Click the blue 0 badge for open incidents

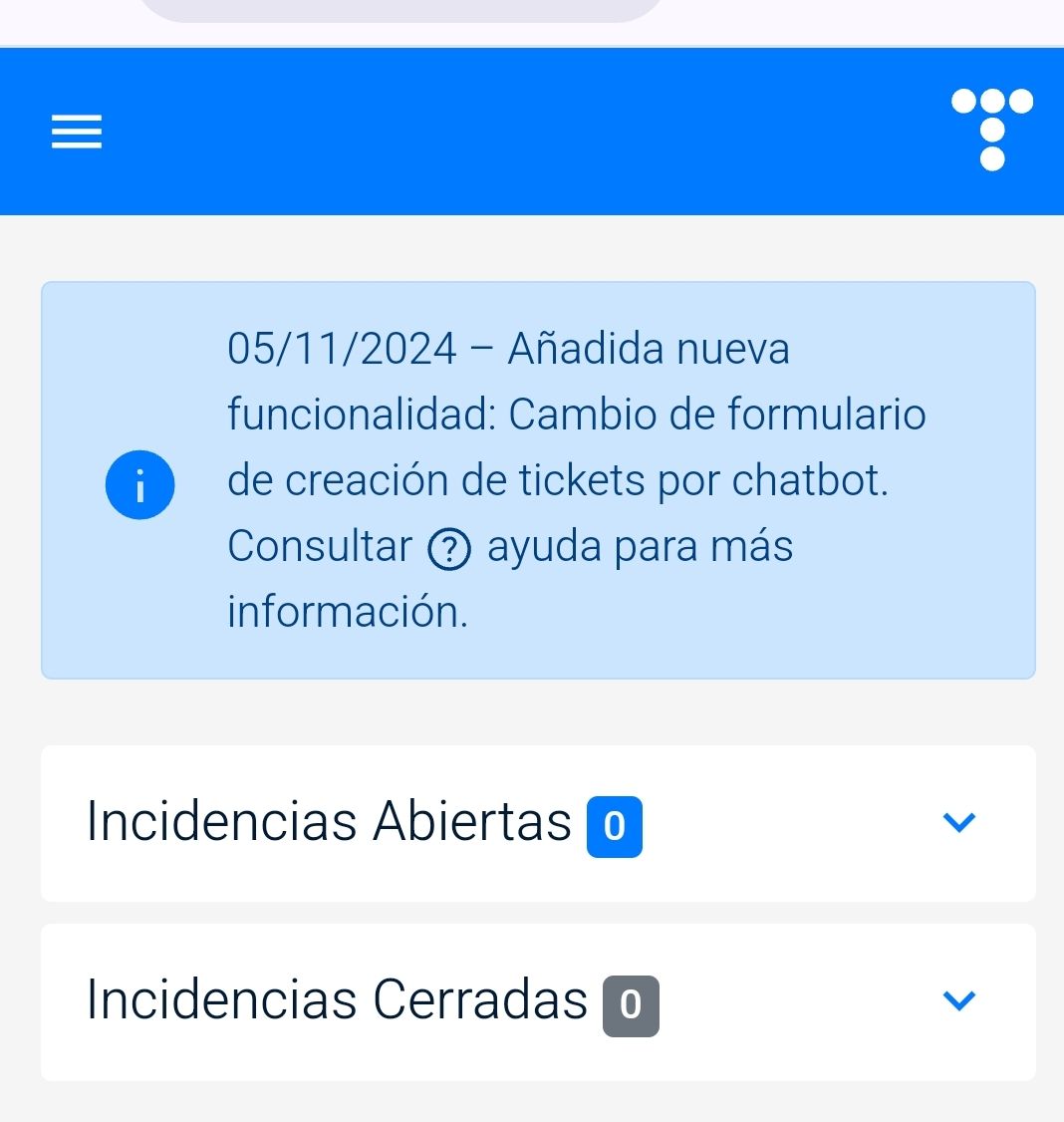click(614, 825)
